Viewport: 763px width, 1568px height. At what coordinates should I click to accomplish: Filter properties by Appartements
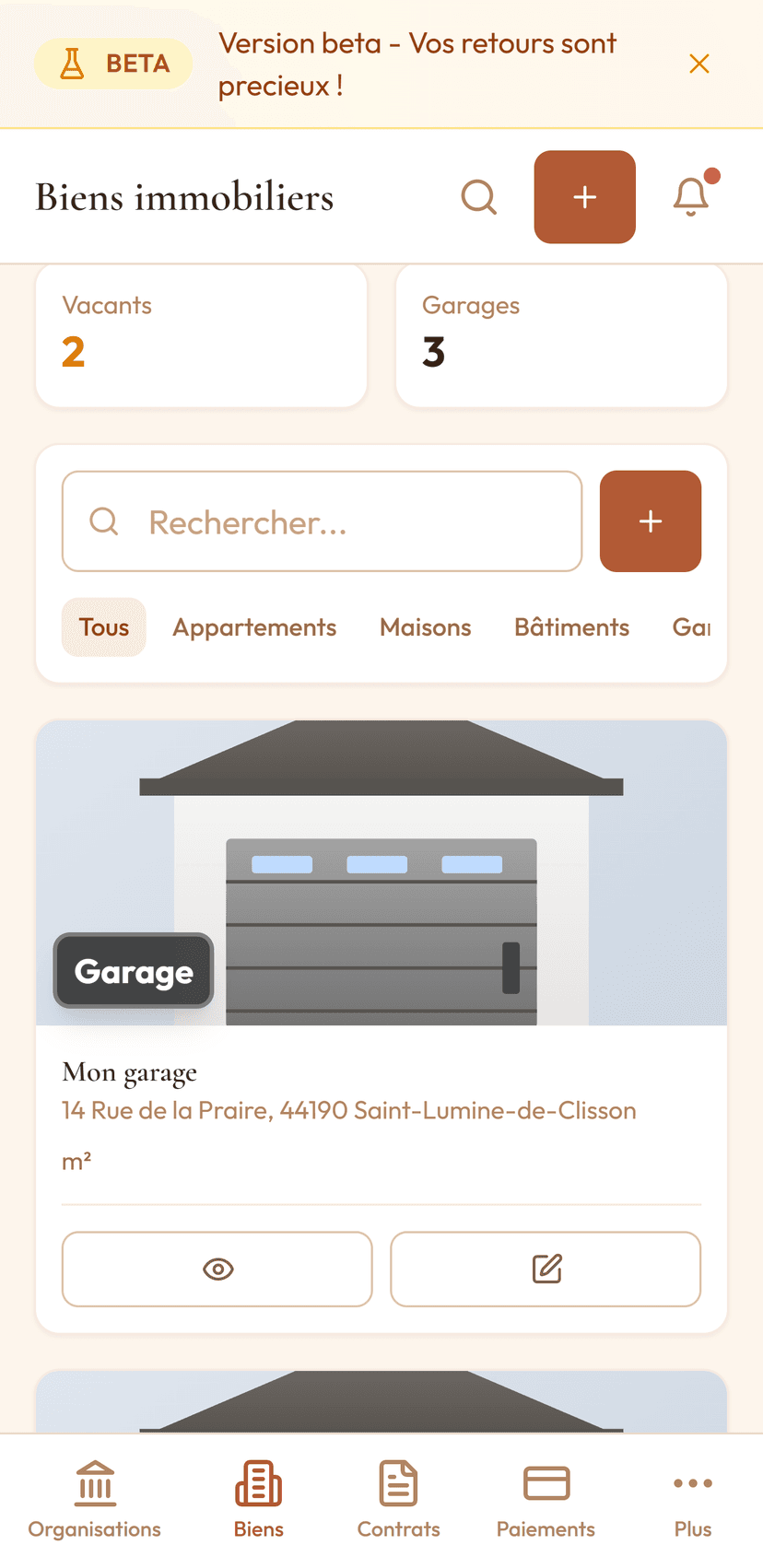click(254, 627)
